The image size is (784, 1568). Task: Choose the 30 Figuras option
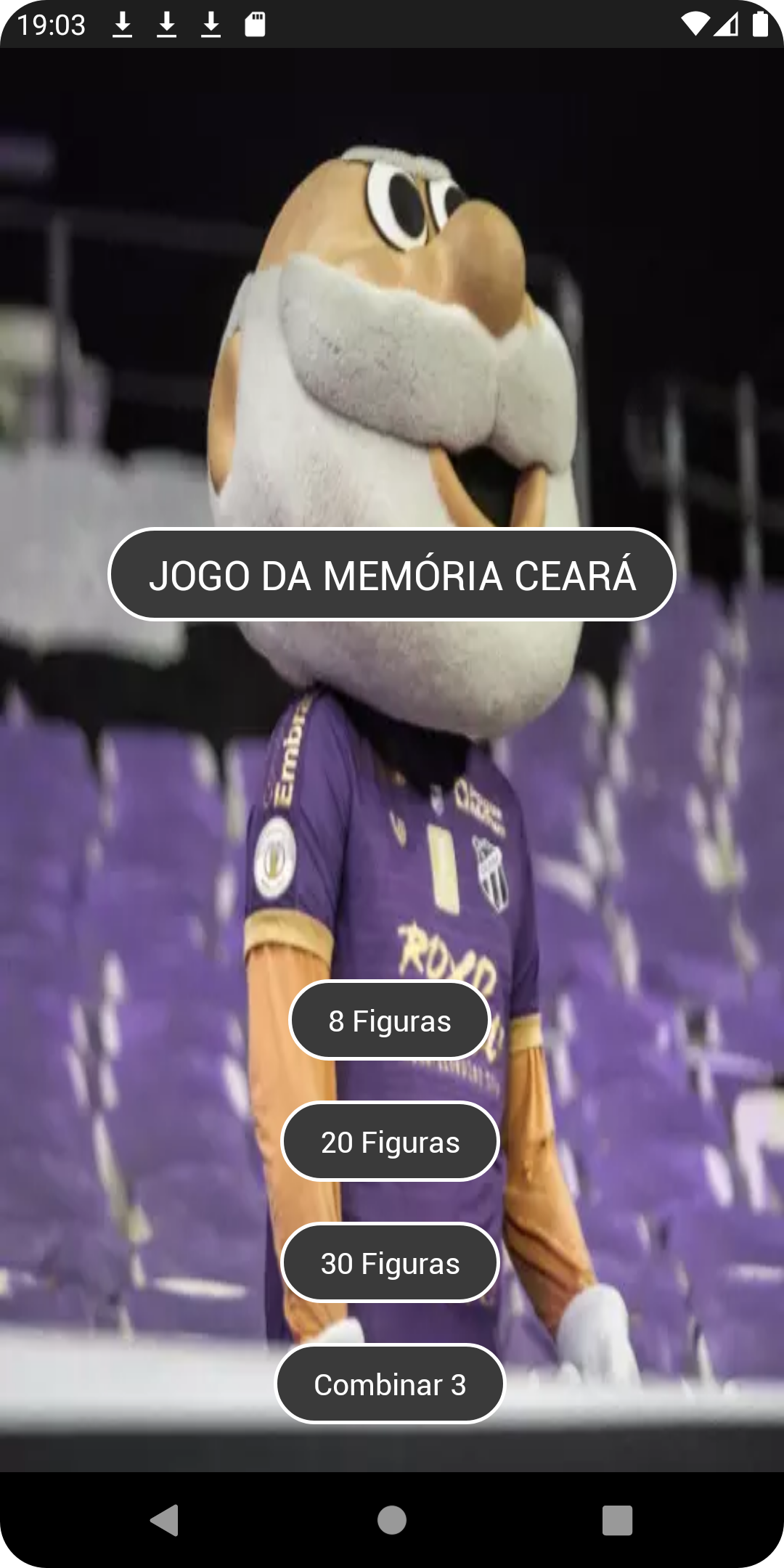tap(390, 1263)
